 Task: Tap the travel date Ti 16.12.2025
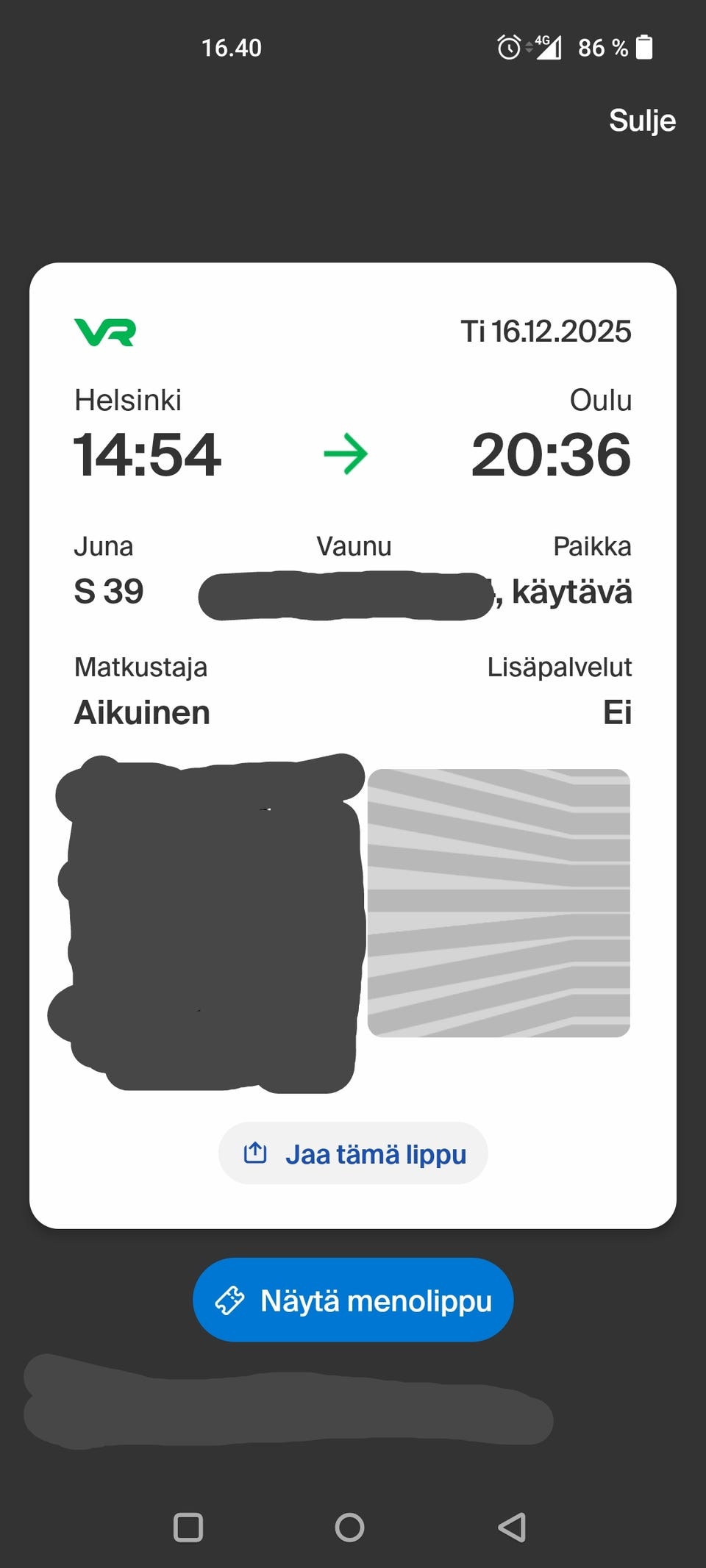tap(546, 331)
